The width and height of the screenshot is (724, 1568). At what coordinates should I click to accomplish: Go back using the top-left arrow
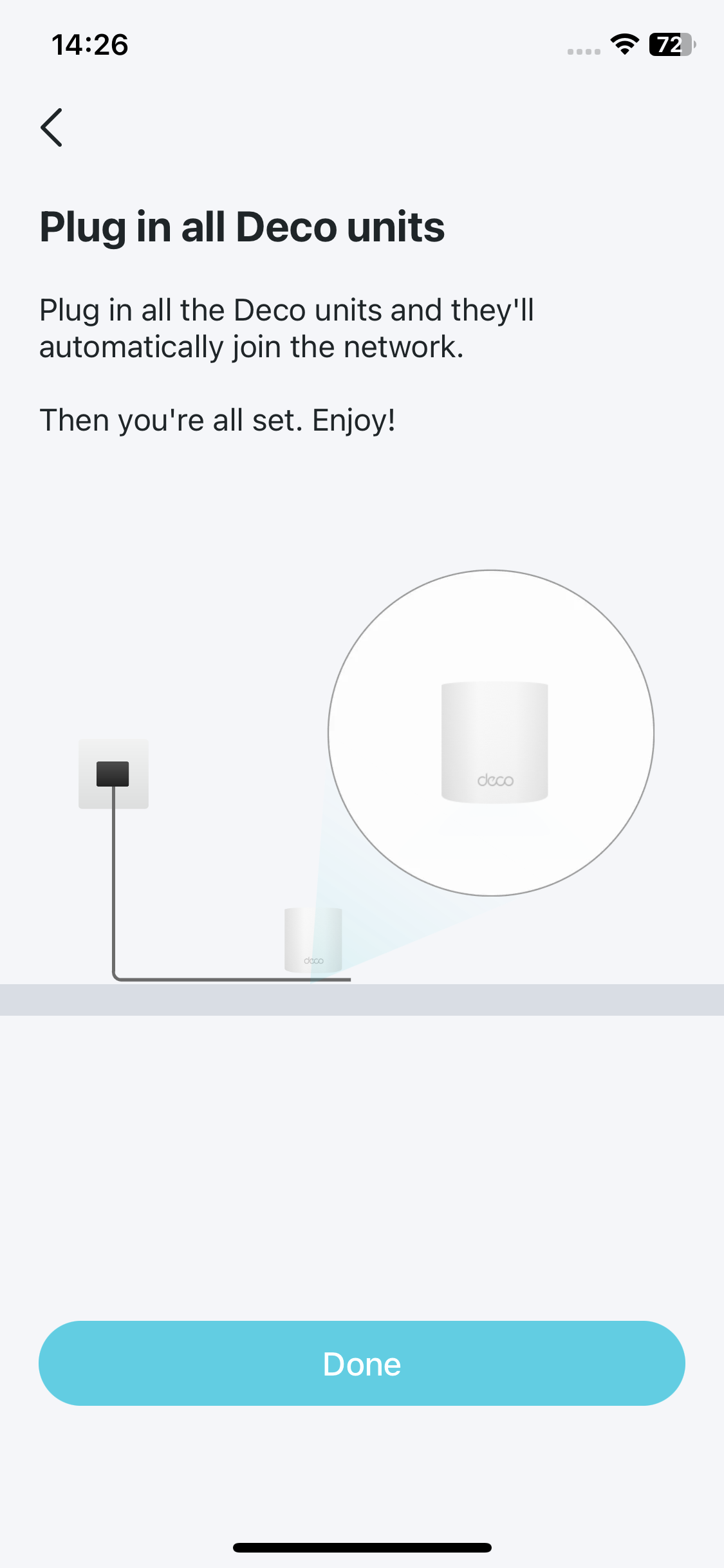click(x=51, y=127)
